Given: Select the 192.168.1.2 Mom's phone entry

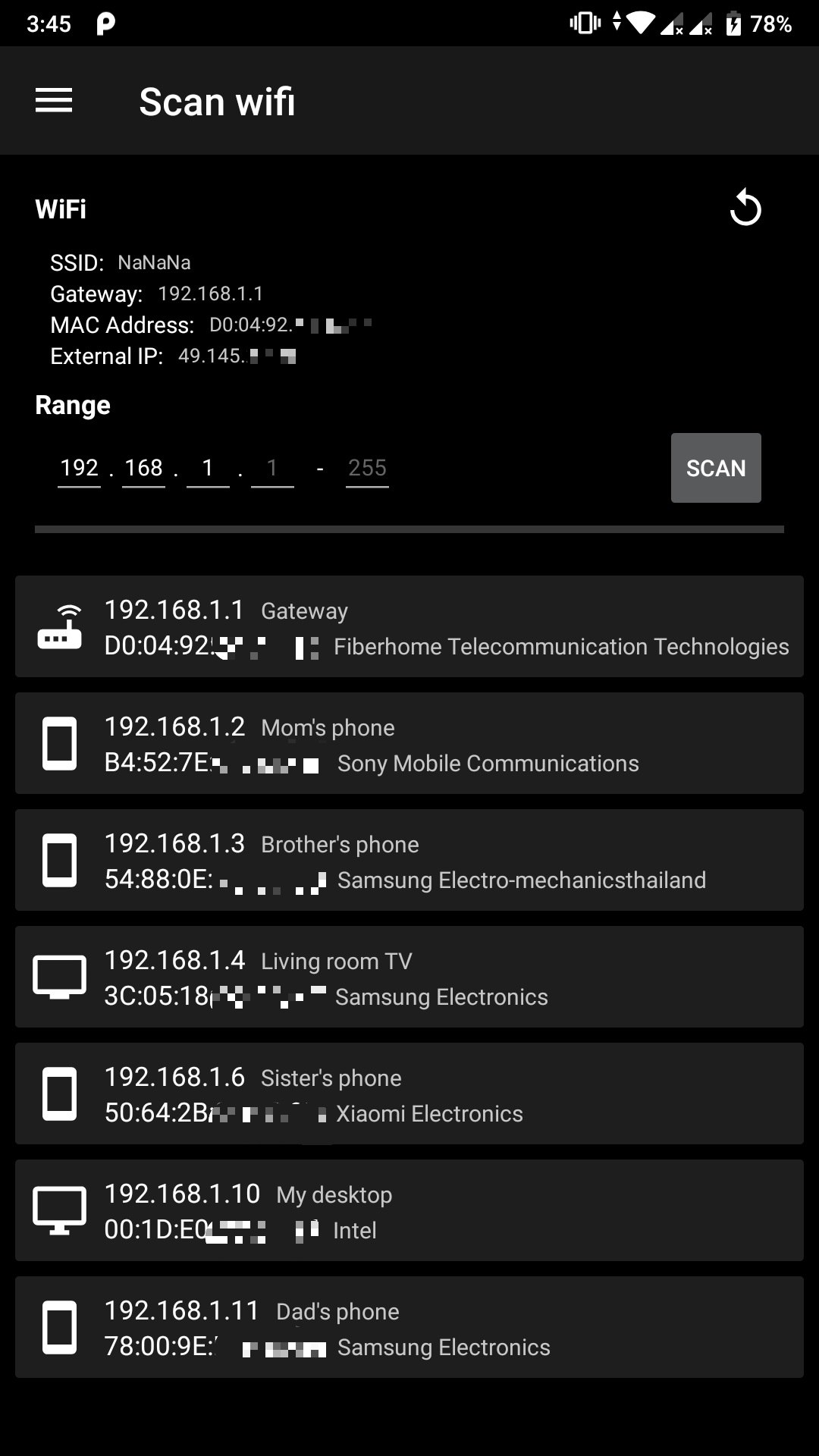Looking at the screenshot, I should 409,743.
